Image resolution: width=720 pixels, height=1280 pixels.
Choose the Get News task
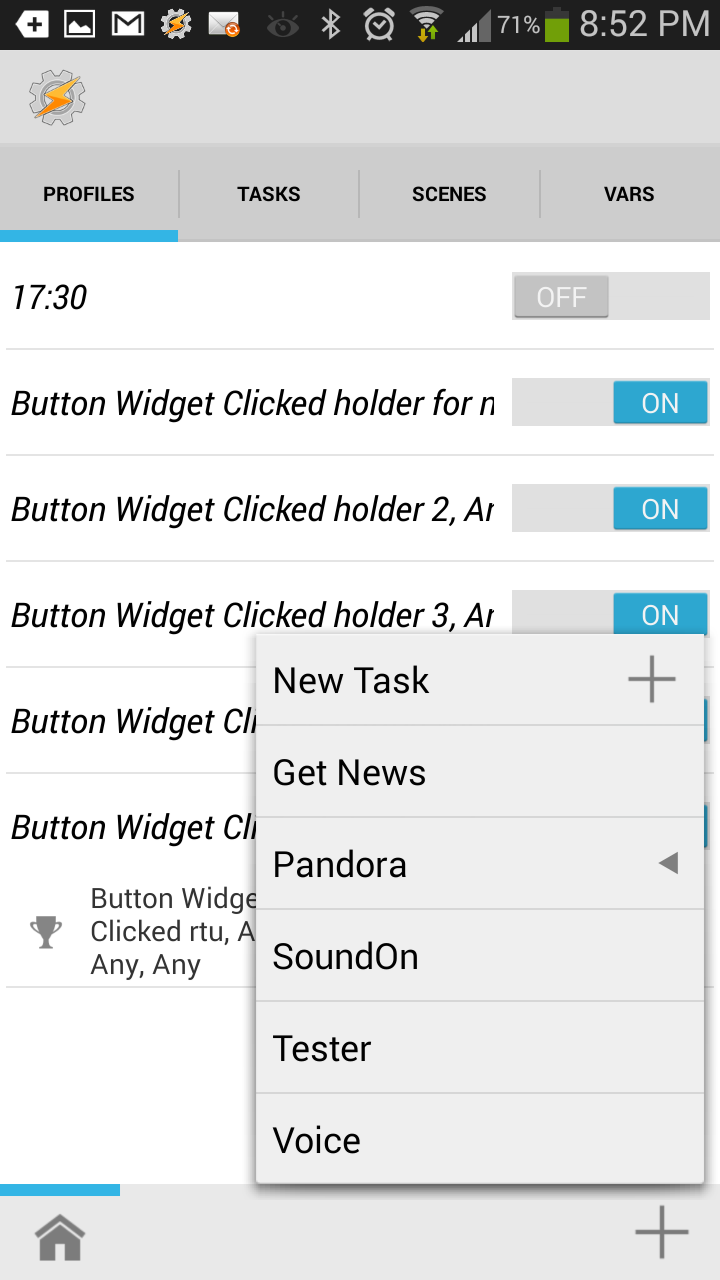tap(480, 772)
